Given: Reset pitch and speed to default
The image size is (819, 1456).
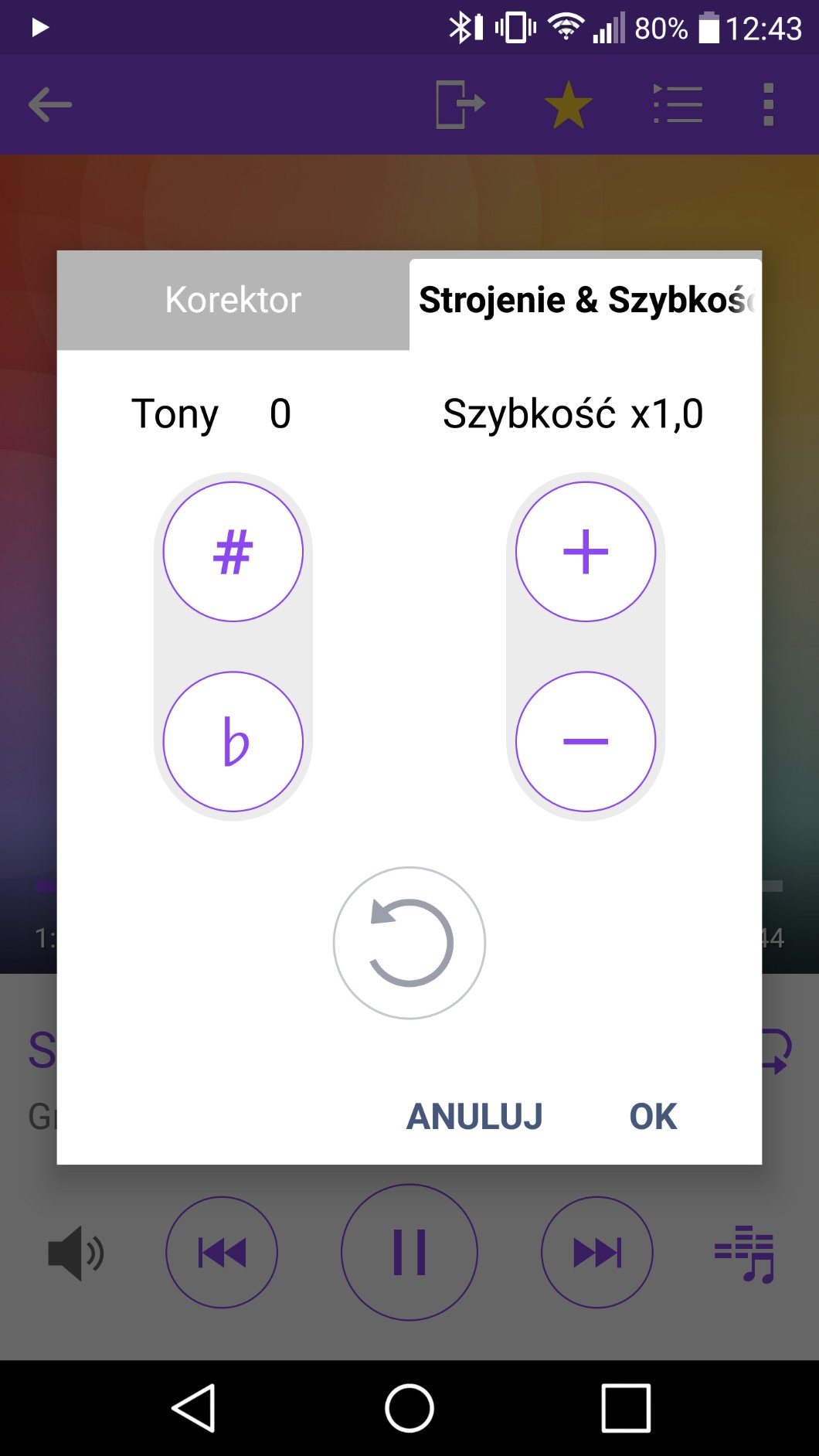Looking at the screenshot, I should pos(409,943).
